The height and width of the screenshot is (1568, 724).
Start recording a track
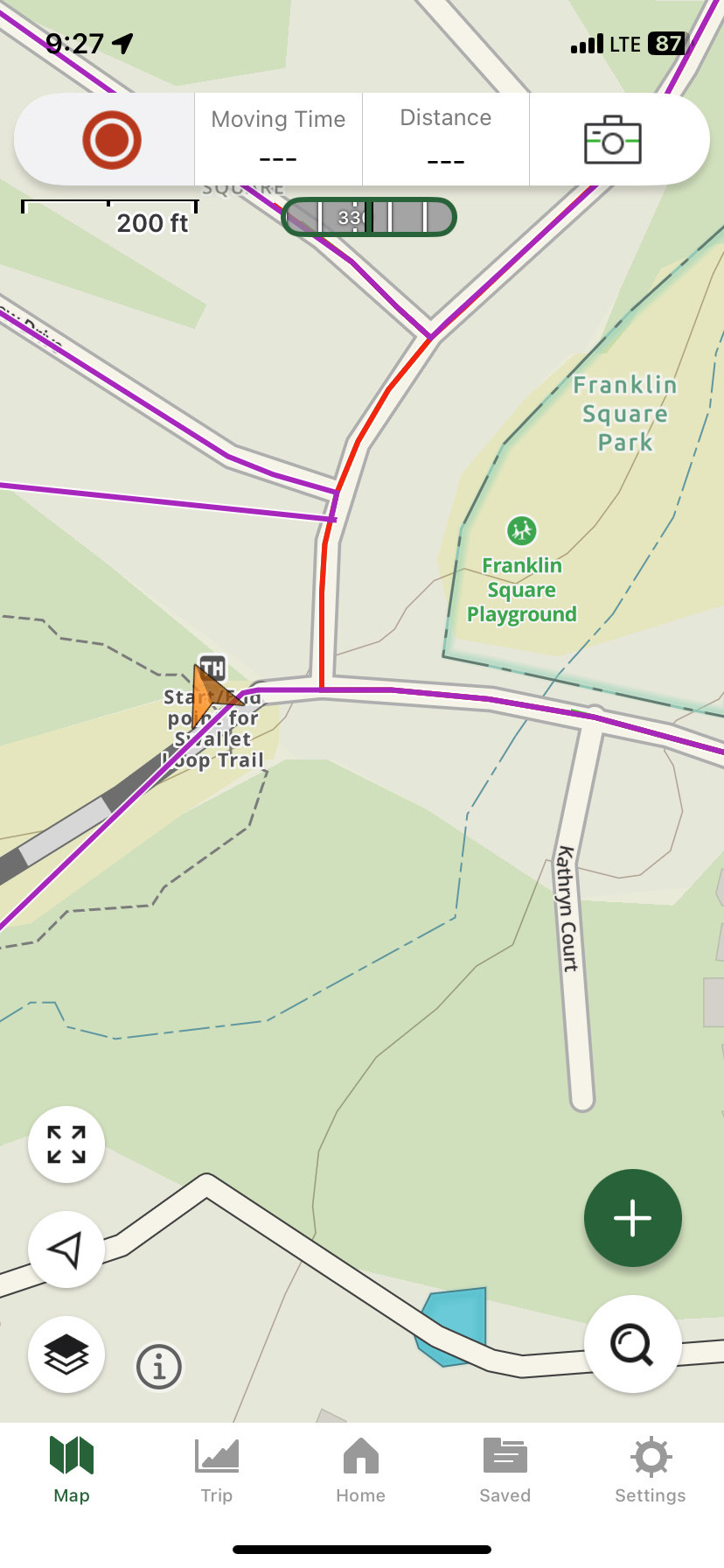point(111,139)
